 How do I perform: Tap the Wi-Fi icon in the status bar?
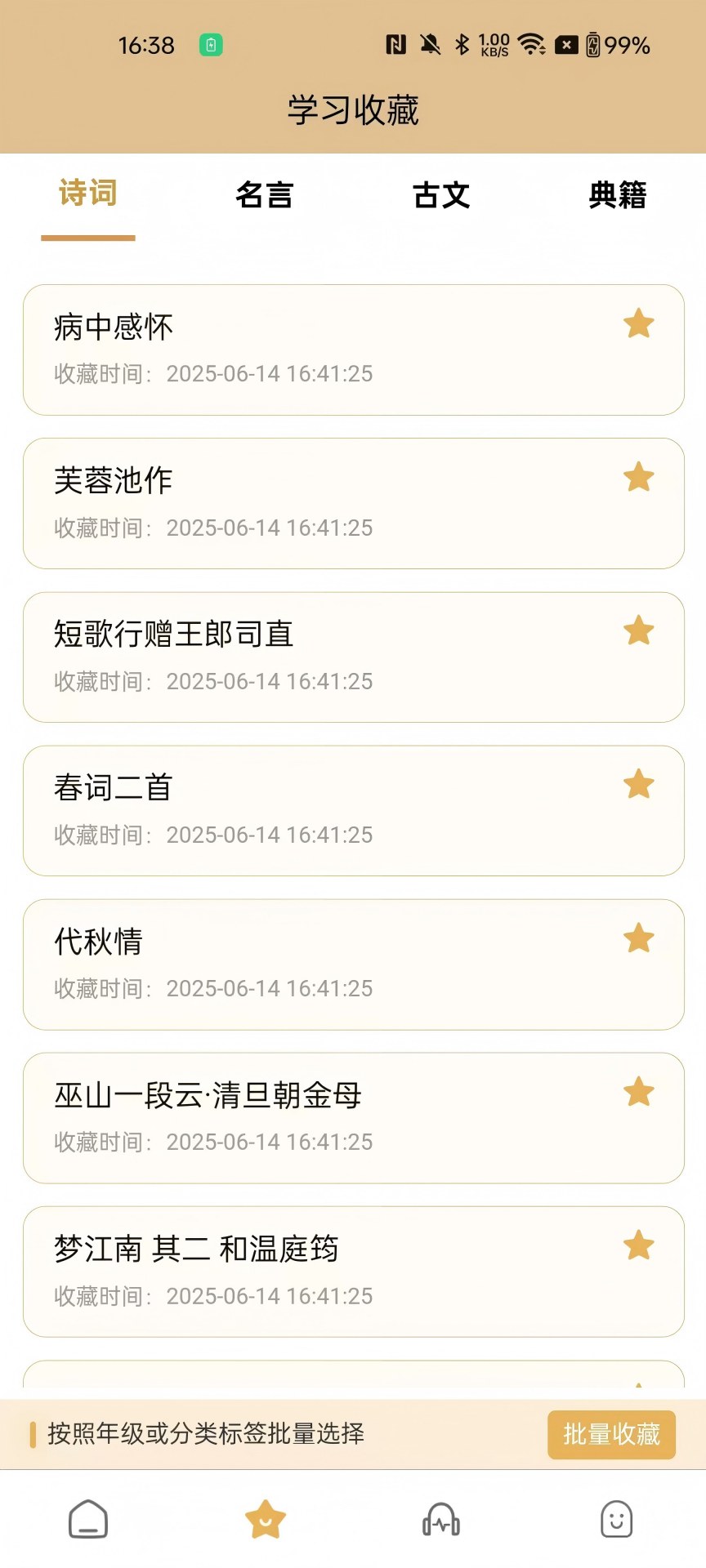533,47
